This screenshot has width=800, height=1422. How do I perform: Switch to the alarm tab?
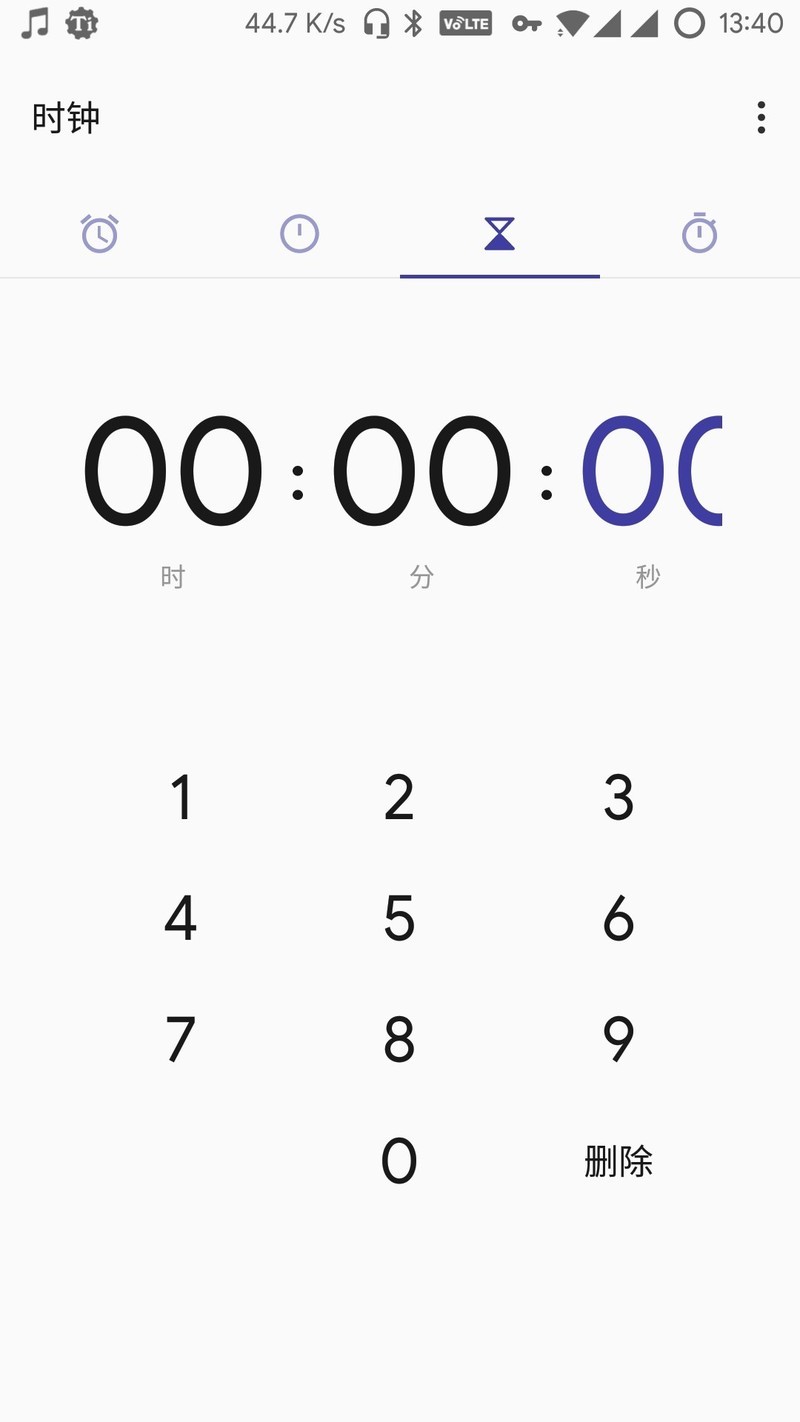click(100, 234)
